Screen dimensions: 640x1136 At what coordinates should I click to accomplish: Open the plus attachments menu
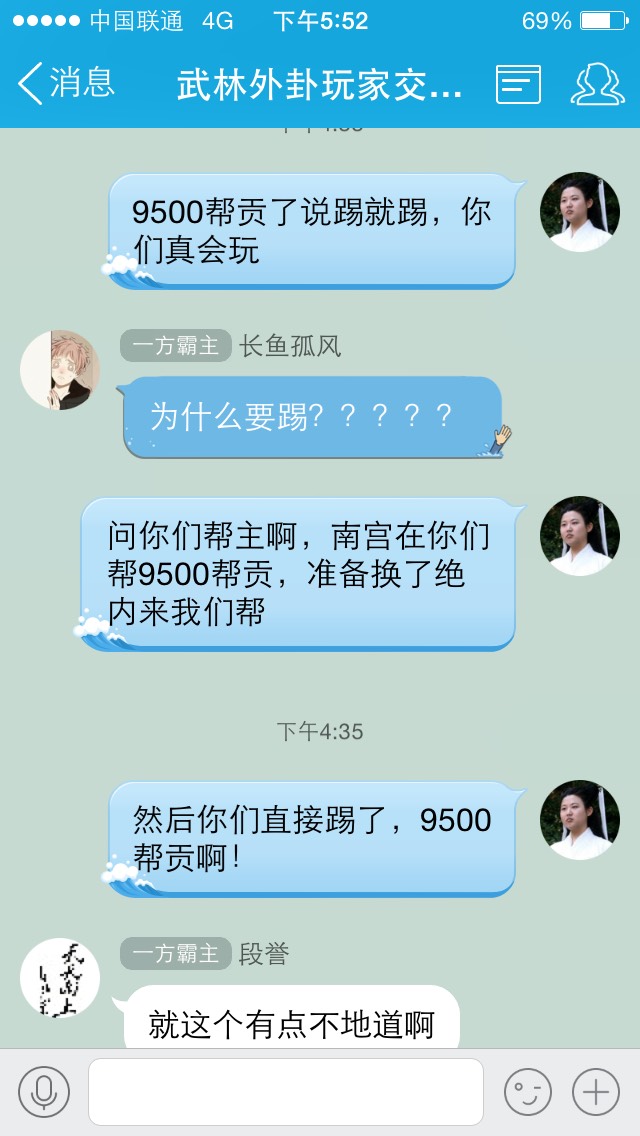pos(596,1091)
